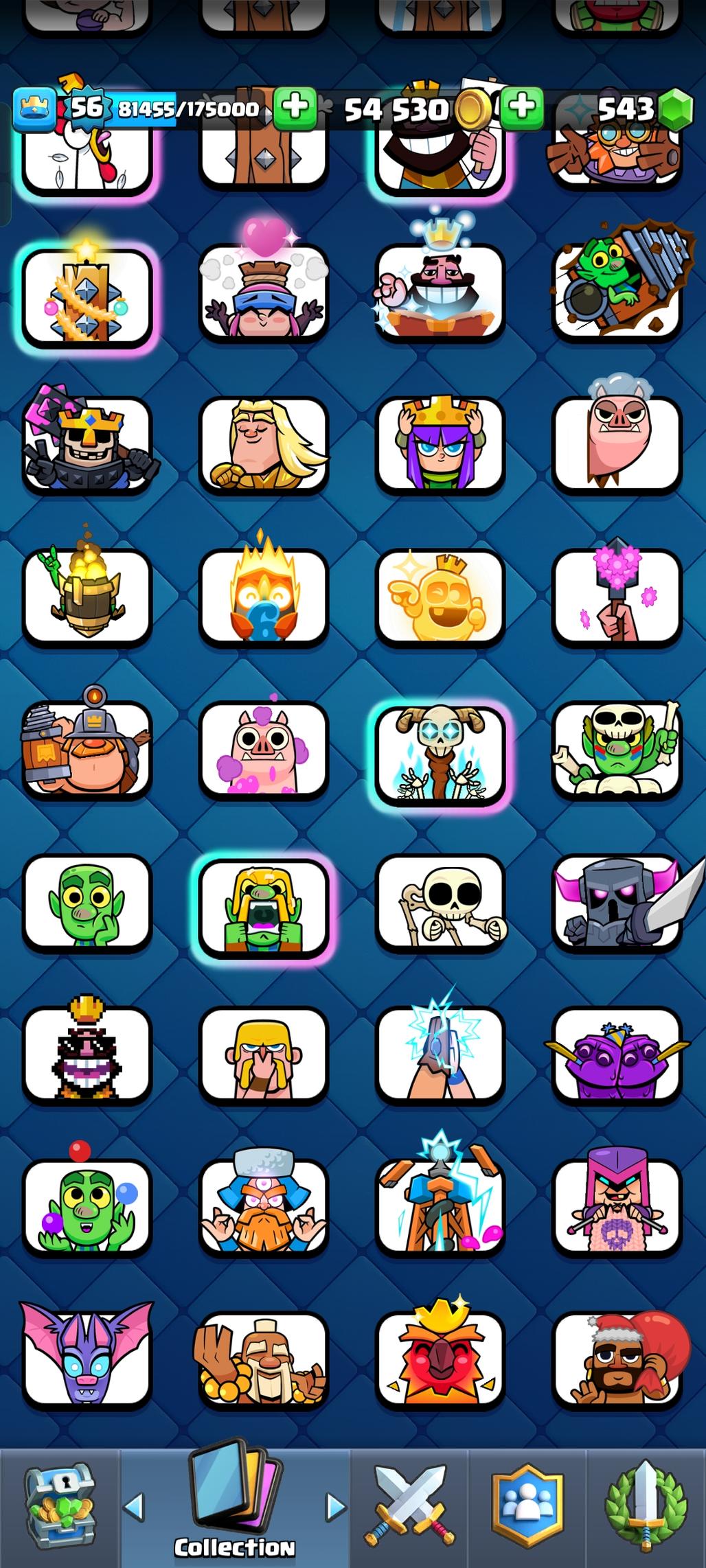
Task: Choose the grey skull skeleton emote
Action: coord(440,901)
